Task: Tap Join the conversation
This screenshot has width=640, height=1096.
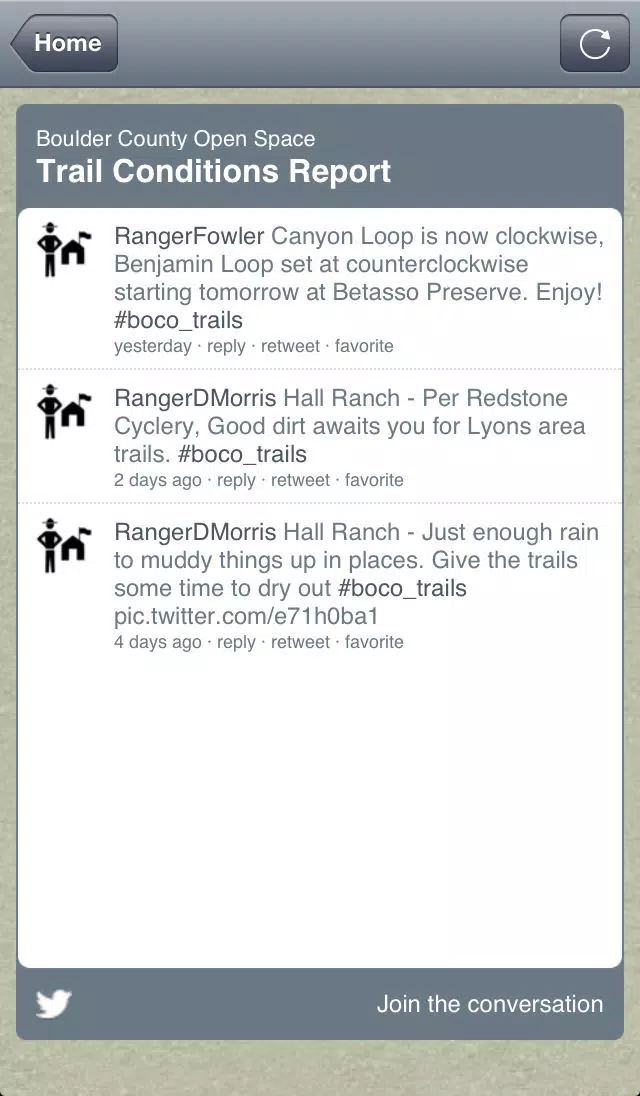Action: 490,1004
